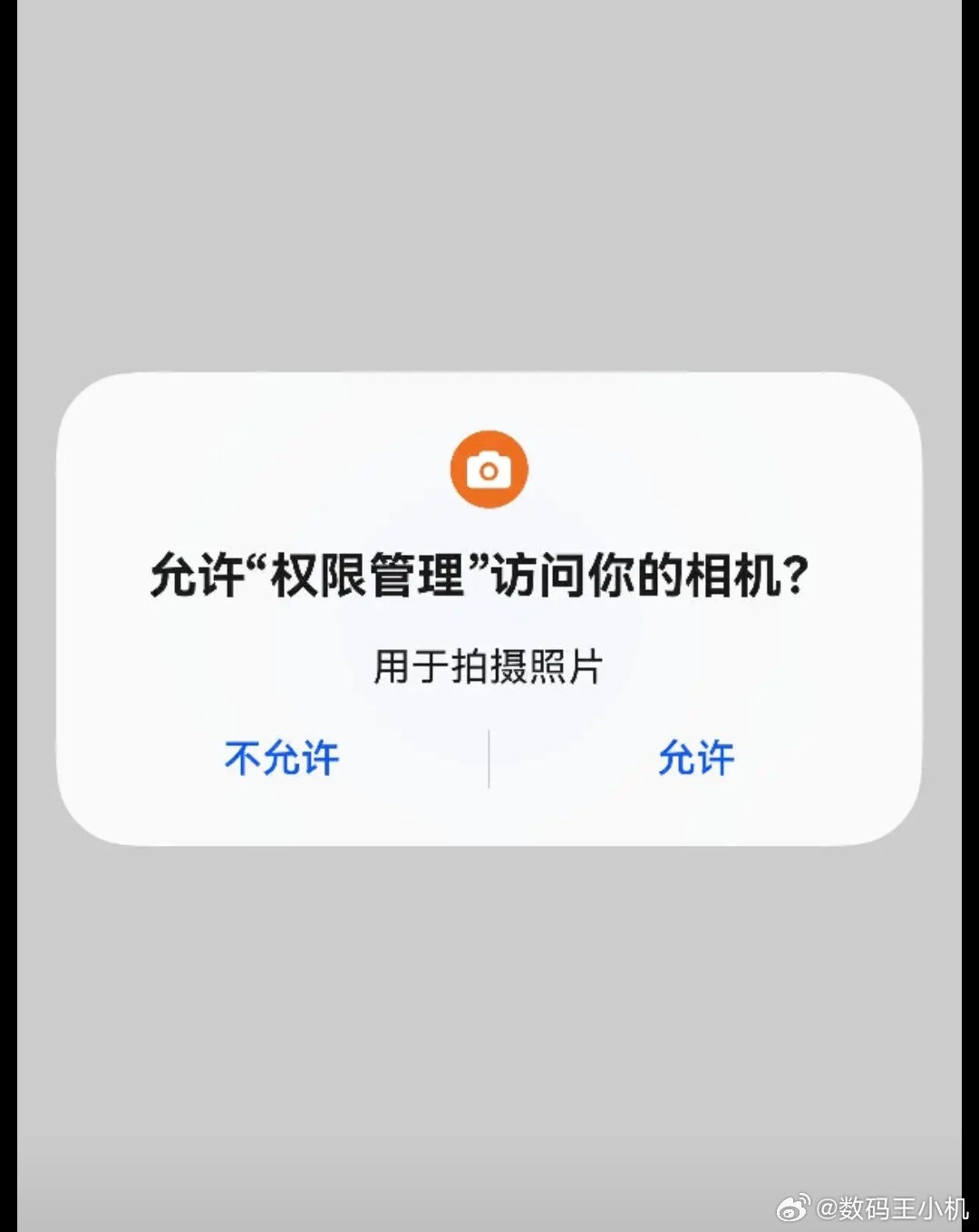Click the Weibo bird icon bottom right
Viewport: 979px width, 1232px height.
793,1209
